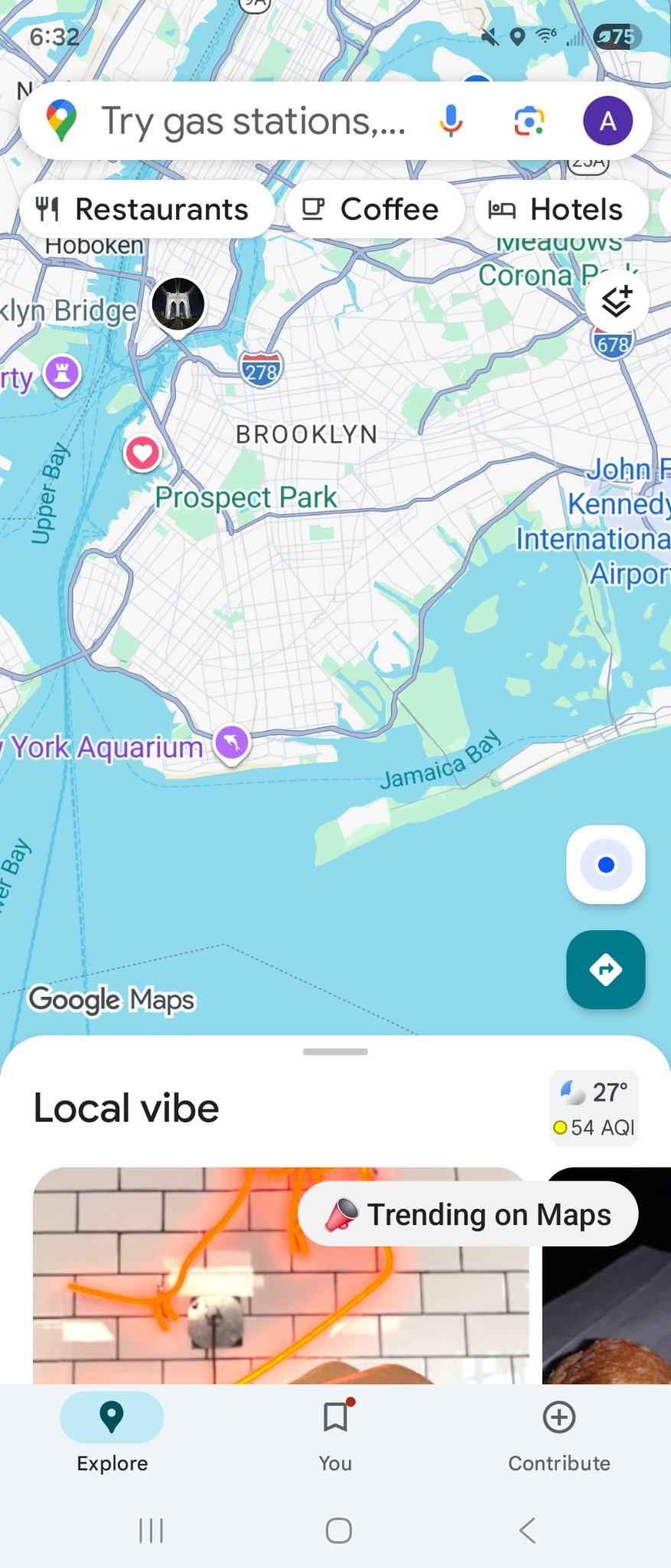671x1568 pixels.
Task: Open the weather and AQI widget
Action: click(x=594, y=1108)
